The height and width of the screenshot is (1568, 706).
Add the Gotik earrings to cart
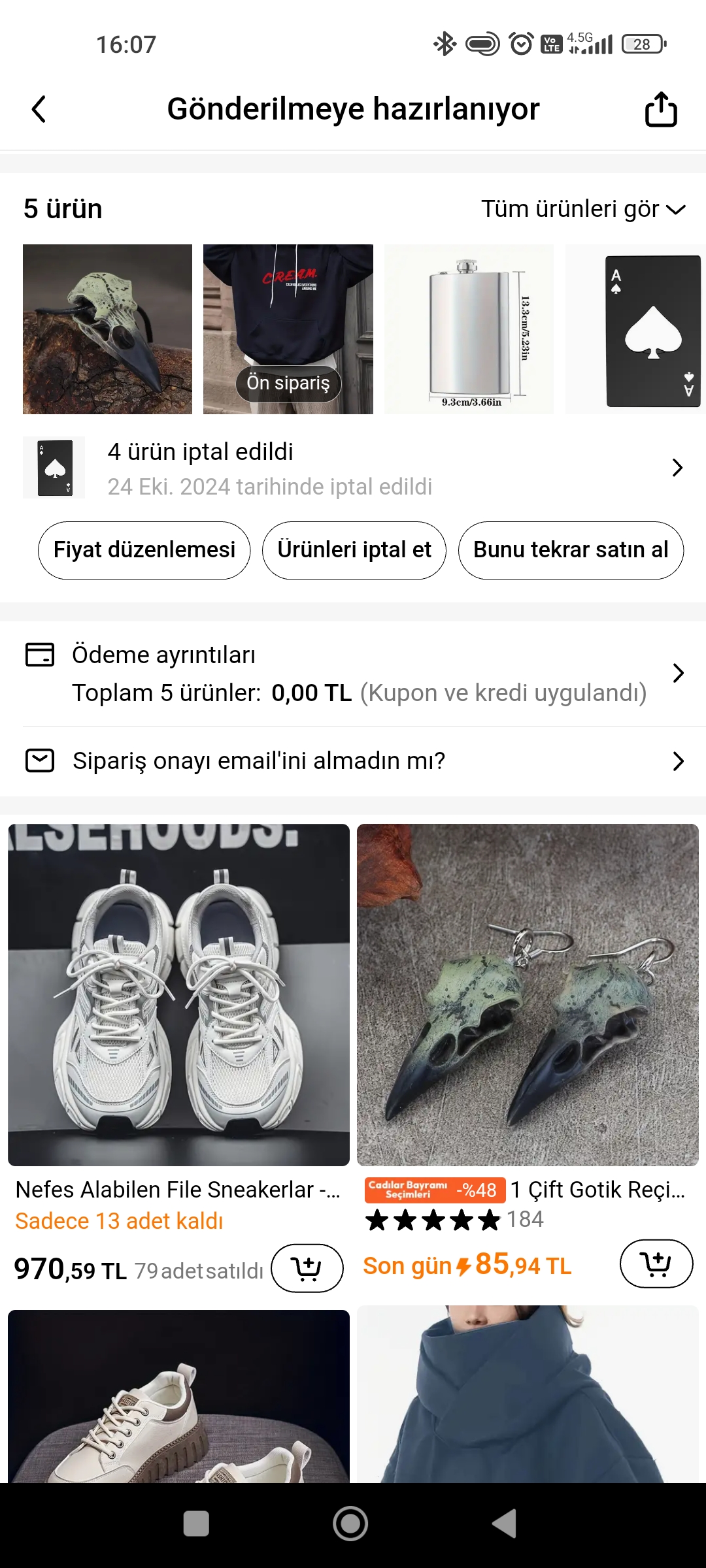(x=656, y=1264)
